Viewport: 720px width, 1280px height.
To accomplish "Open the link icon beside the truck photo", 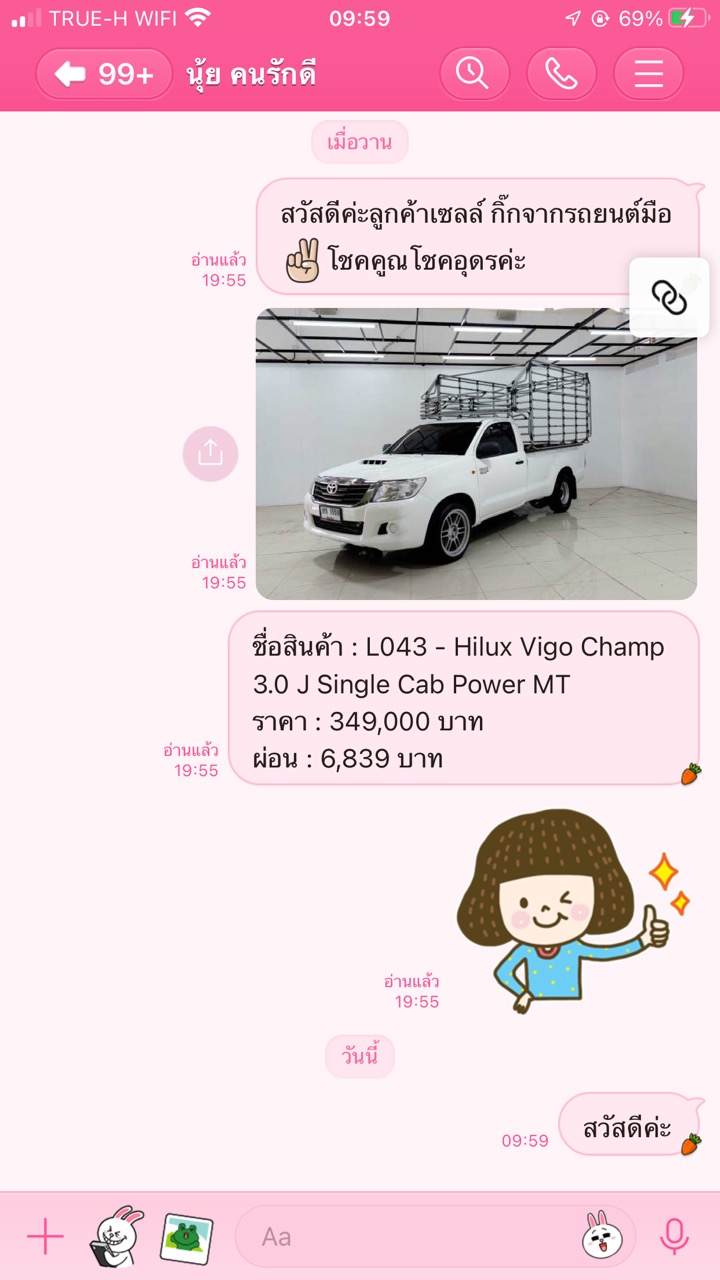I will point(669,297).
